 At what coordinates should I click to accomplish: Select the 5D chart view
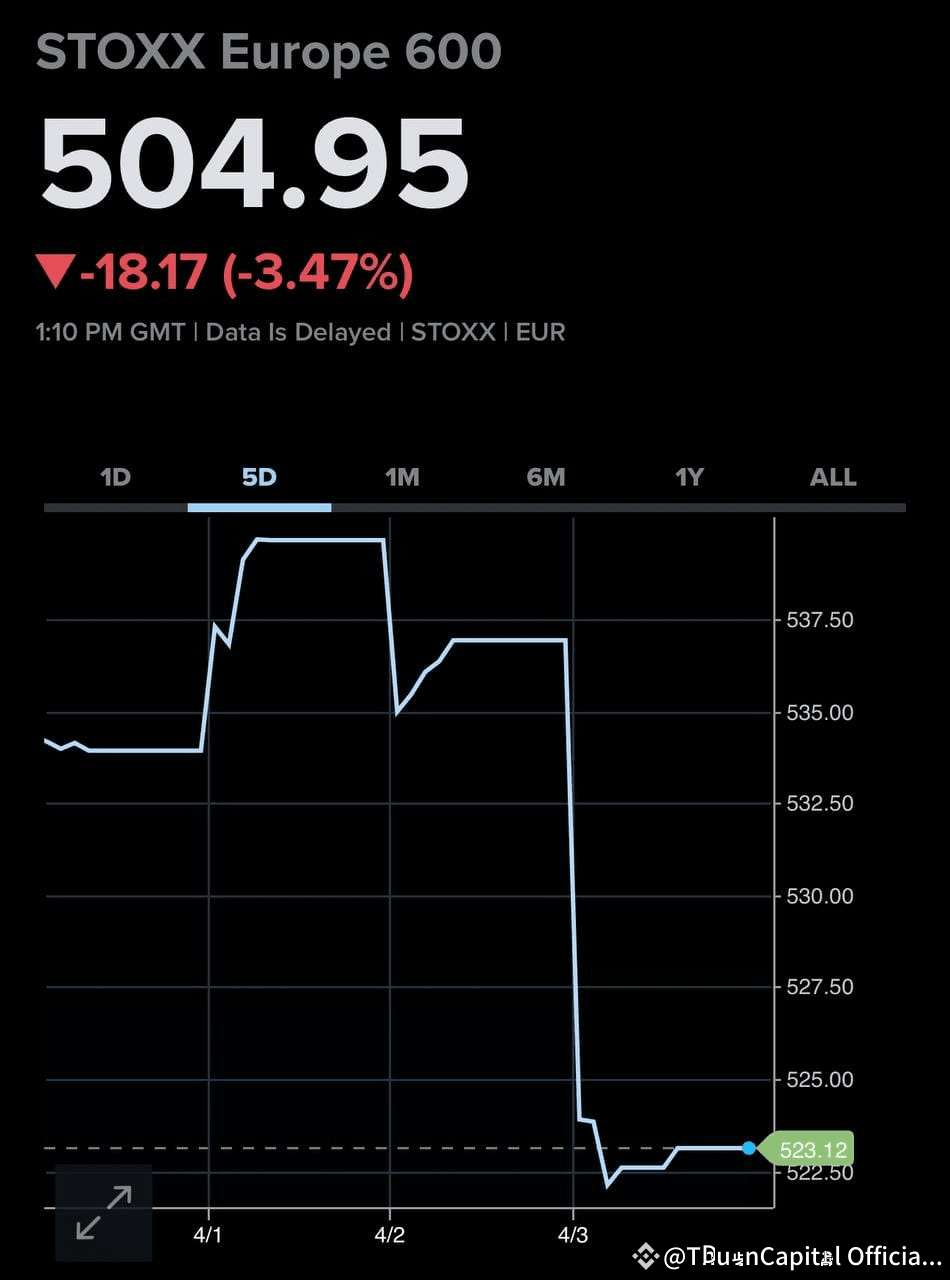pyautogui.click(x=258, y=478)
